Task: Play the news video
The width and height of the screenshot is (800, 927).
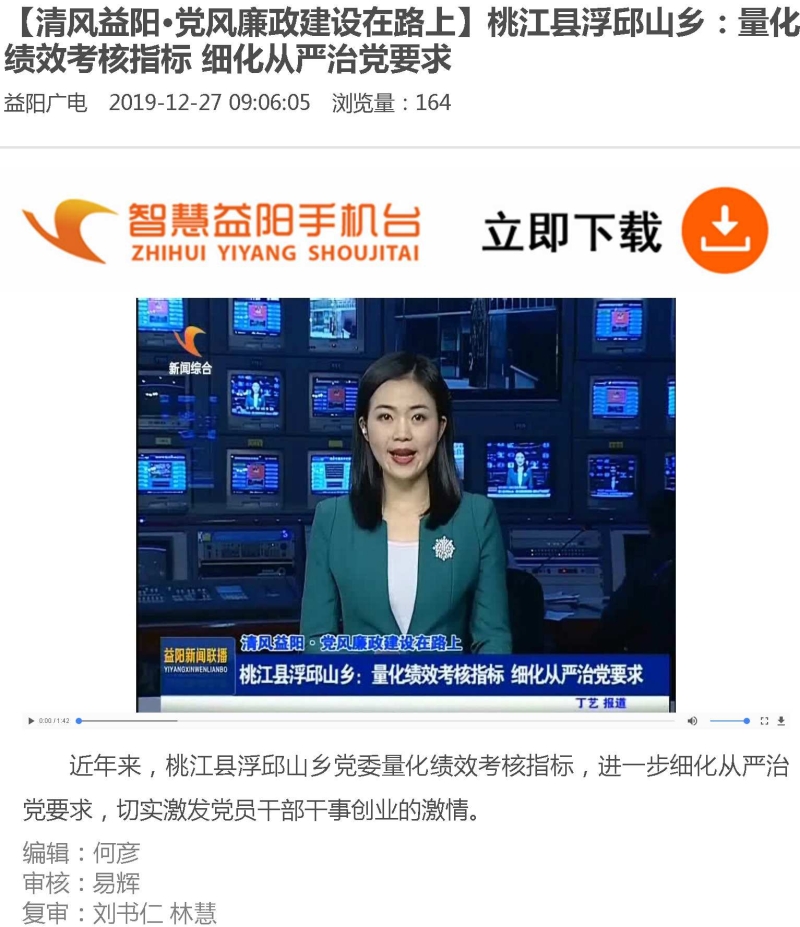Action: 31,720
